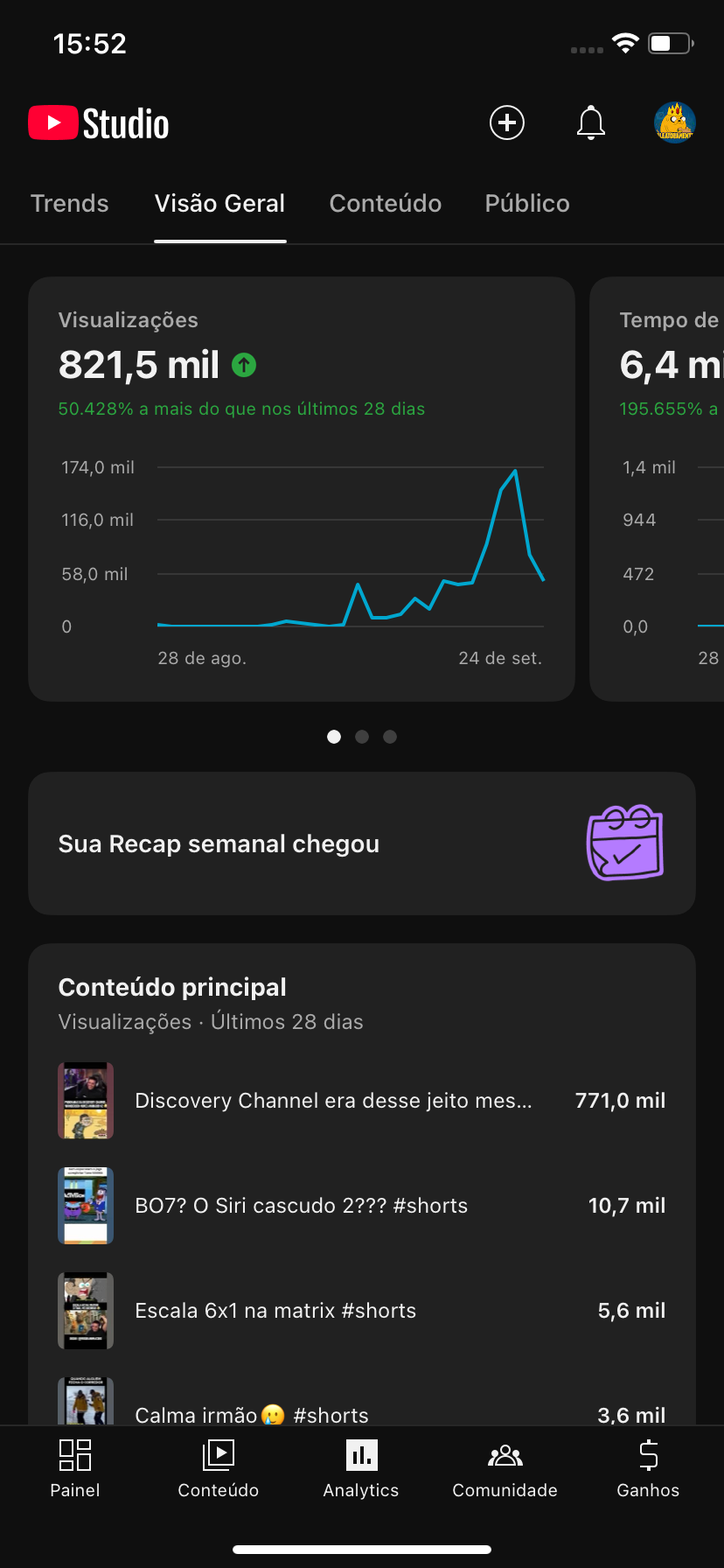Open Escala 6x1 na matrix video
This screenshot has height=1568, width=724.
pos(362,1311)
